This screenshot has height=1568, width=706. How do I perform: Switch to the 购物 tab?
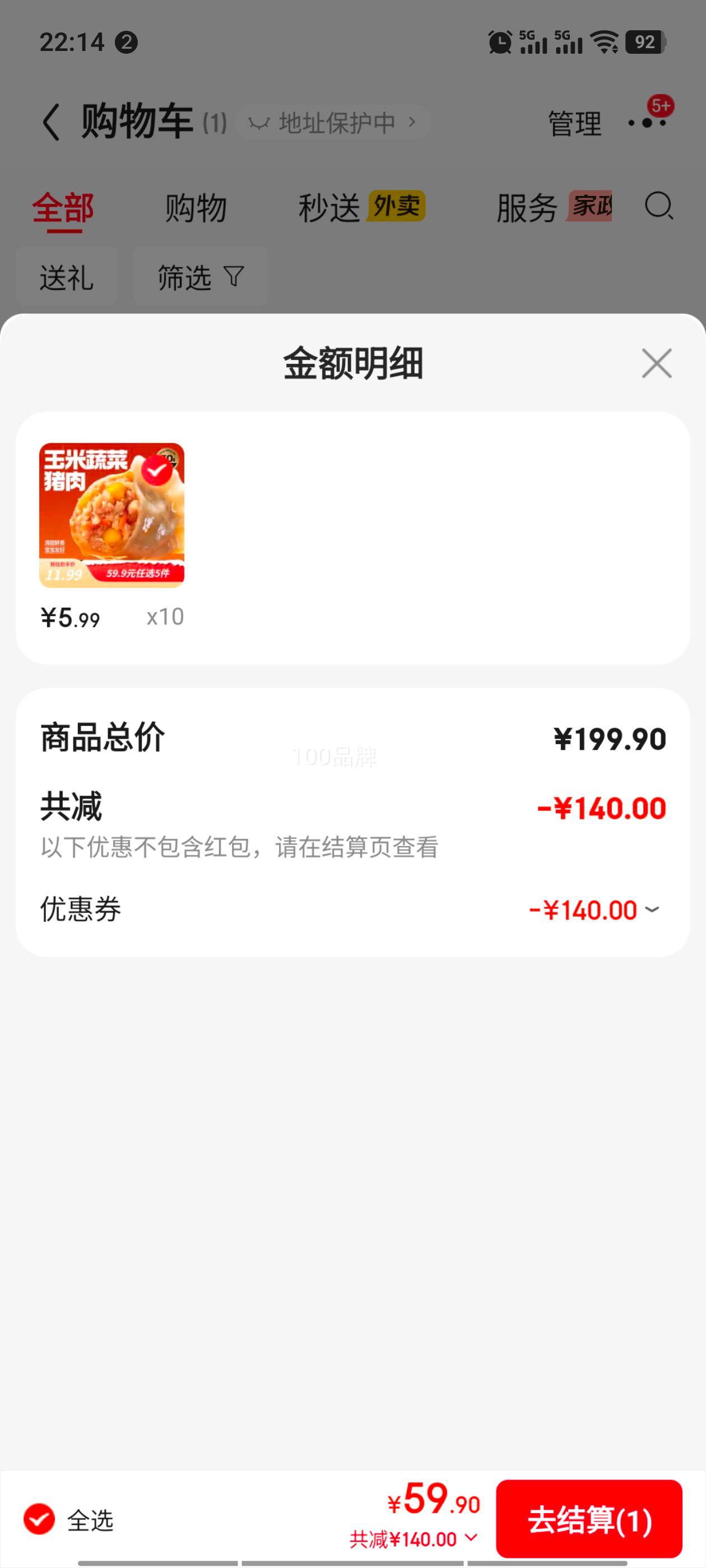pyautogui.click(x=194, y=207)
